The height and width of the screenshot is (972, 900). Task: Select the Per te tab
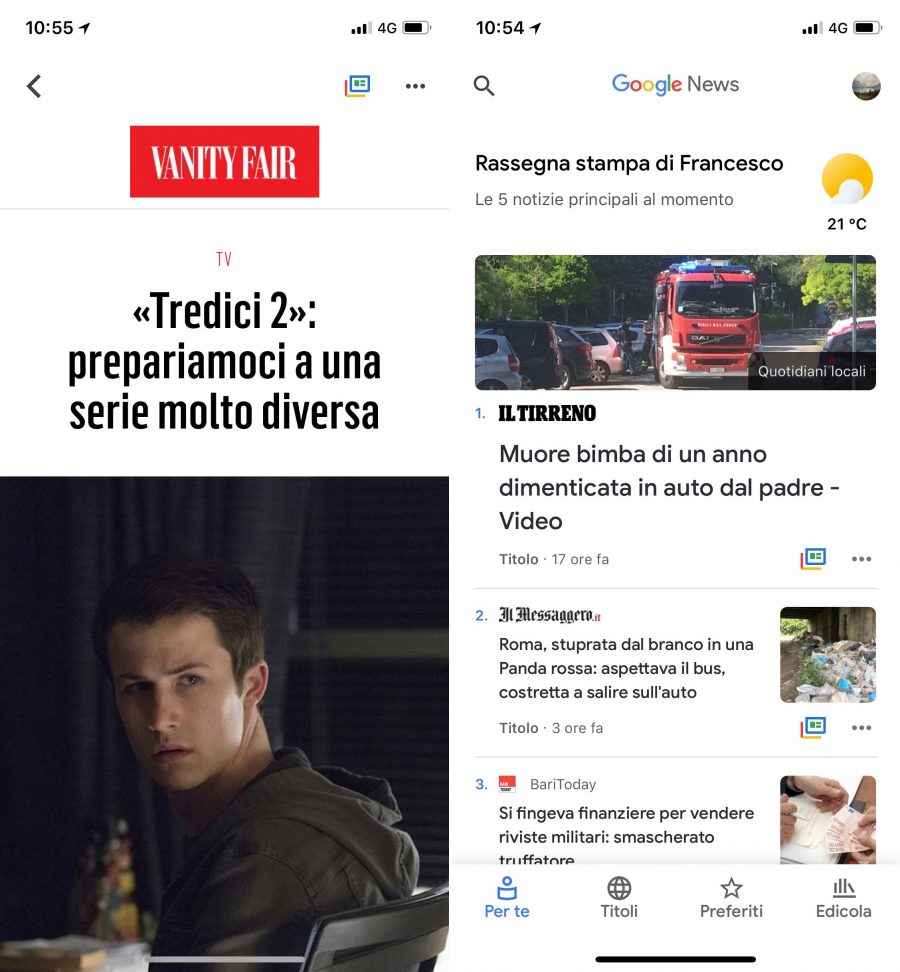pyautogui.click(x=507, y=897)
